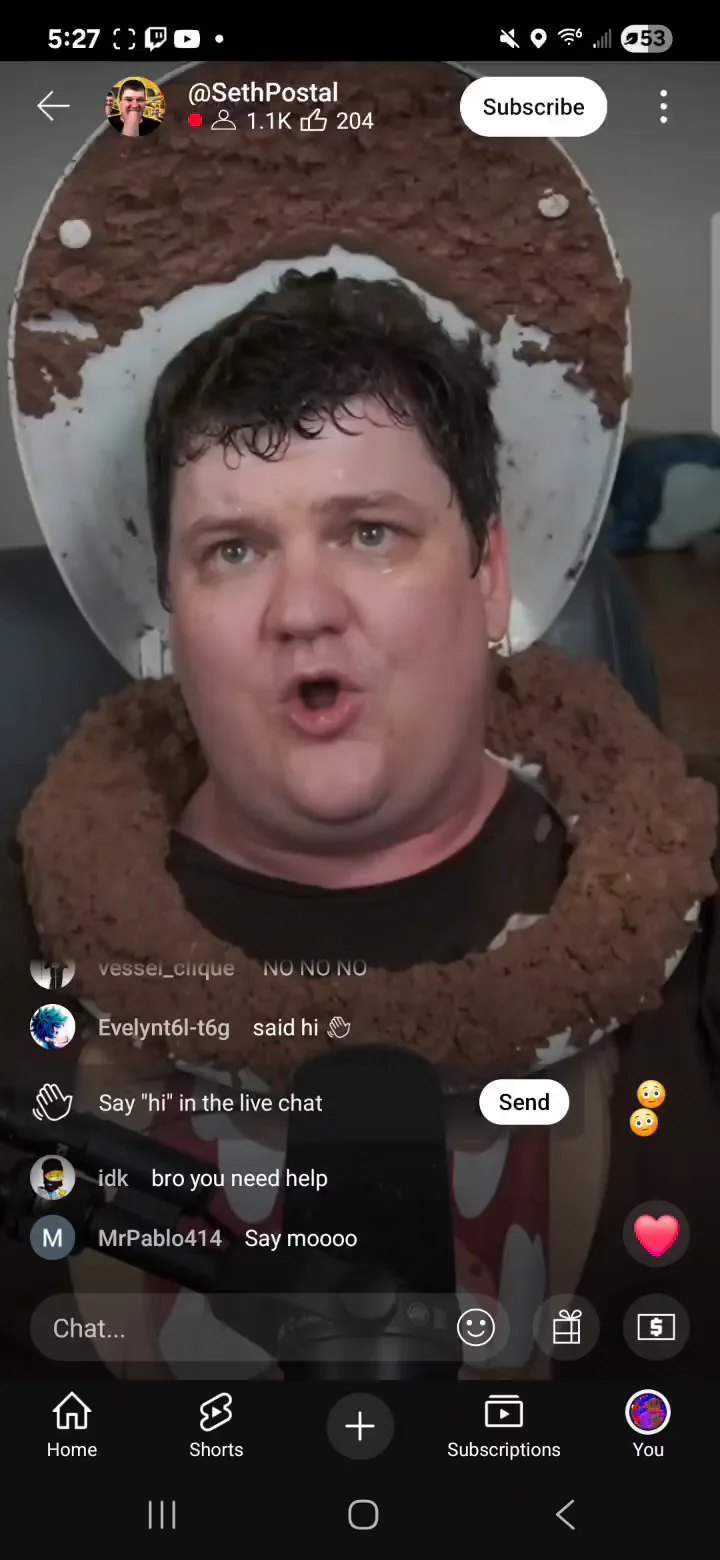Tap the red heart reaction button
The width and height of the screenshot is (720, 1560).
click(x=656, y=1235)
